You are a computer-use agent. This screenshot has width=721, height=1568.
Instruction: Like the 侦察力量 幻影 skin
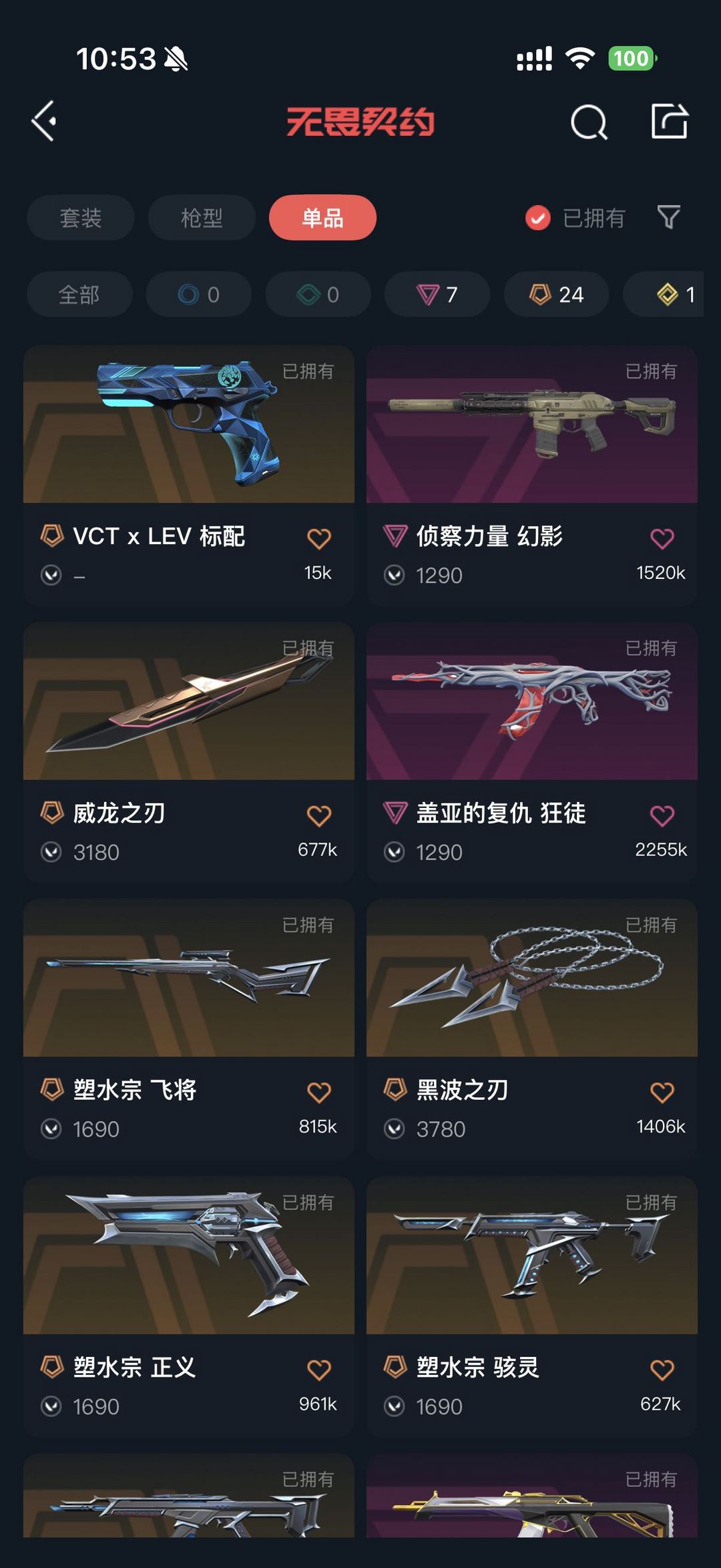pos(662,538)
